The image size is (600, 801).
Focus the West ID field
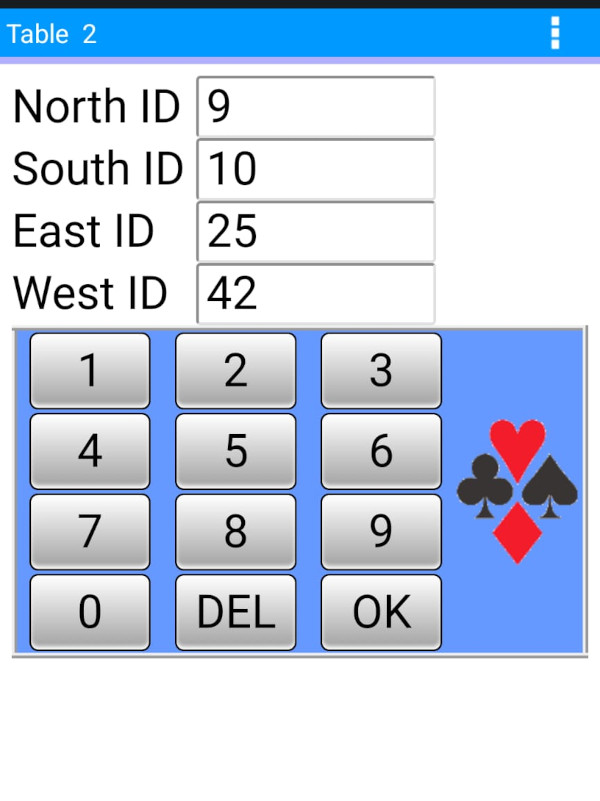coord(316,294)
